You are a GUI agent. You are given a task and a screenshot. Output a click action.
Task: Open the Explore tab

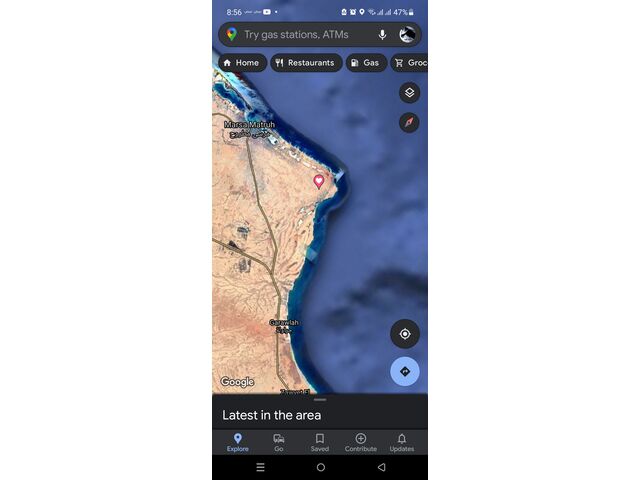click(238, 442)
